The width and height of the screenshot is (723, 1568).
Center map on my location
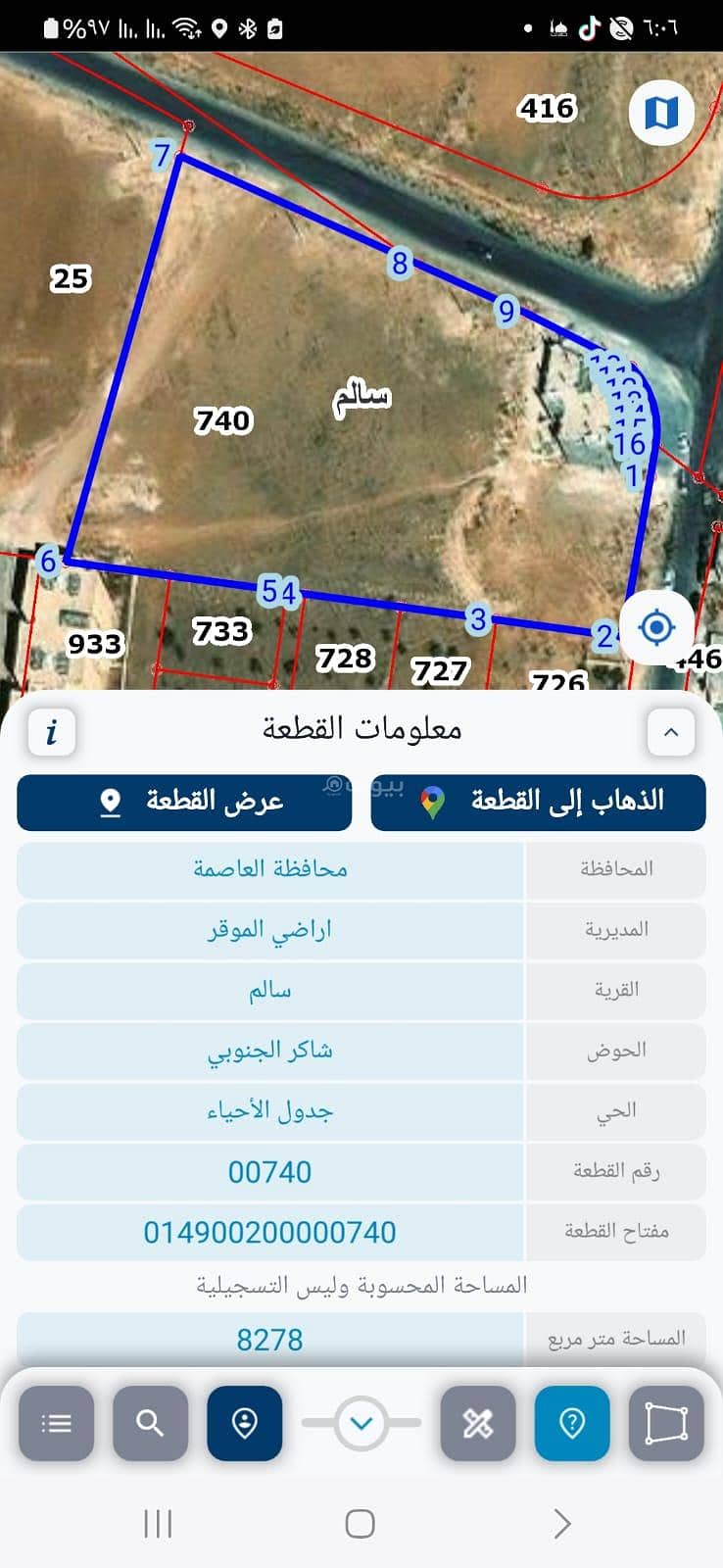(x=656, y=627)
